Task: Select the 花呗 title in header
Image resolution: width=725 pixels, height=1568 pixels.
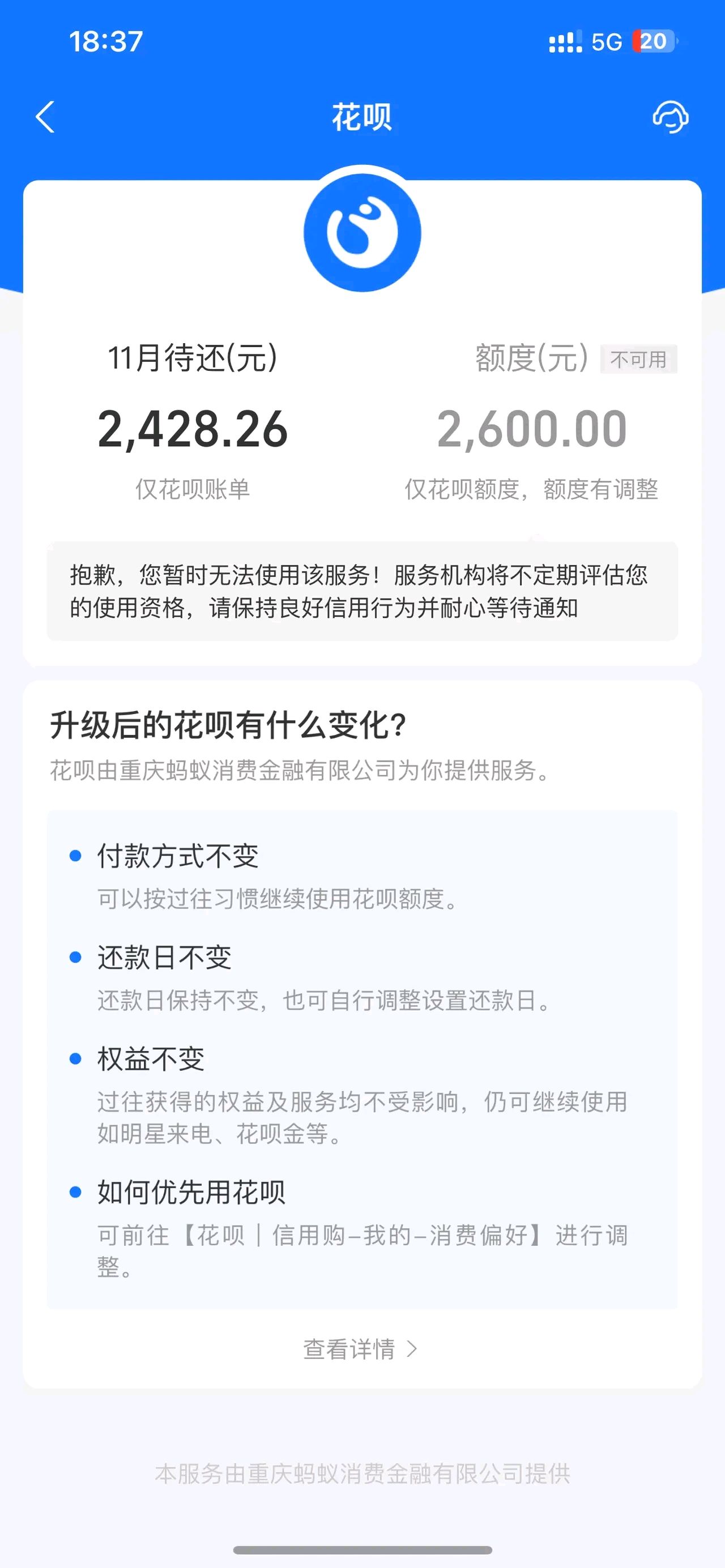Action: (362, 117)
